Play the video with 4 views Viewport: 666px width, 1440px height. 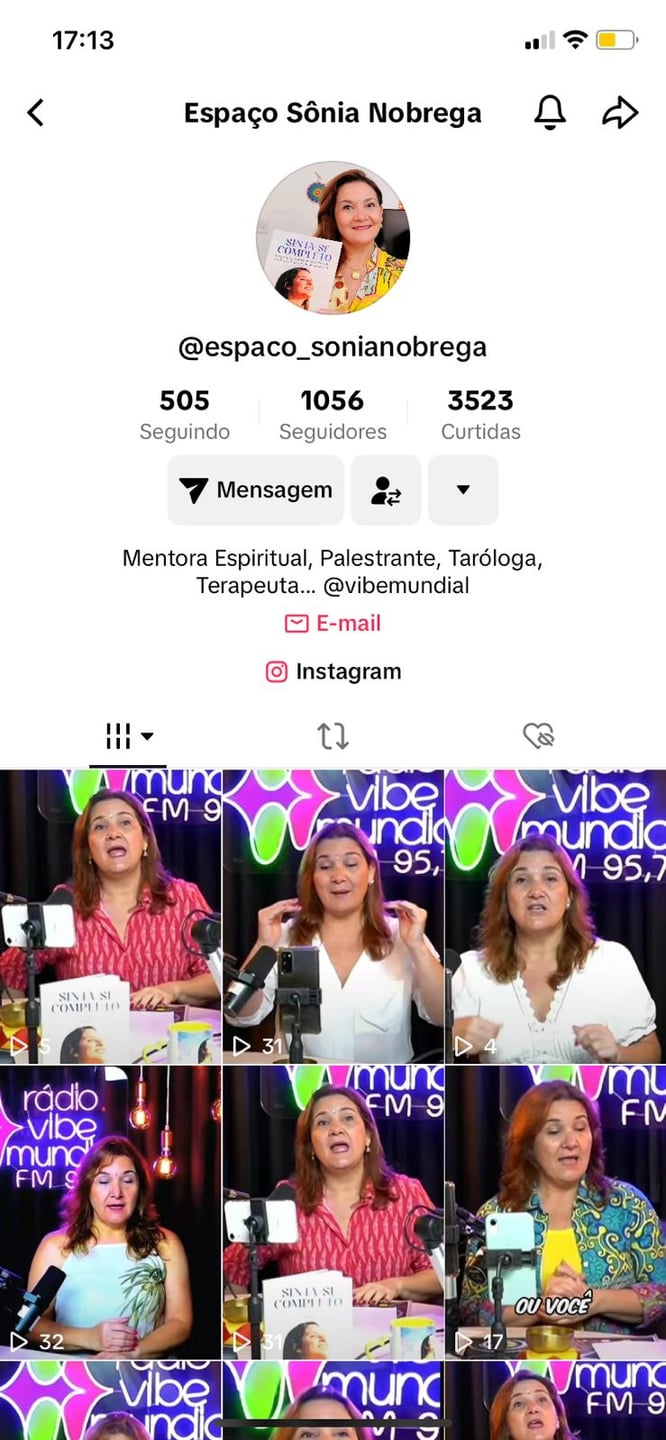tap(555, 915)
